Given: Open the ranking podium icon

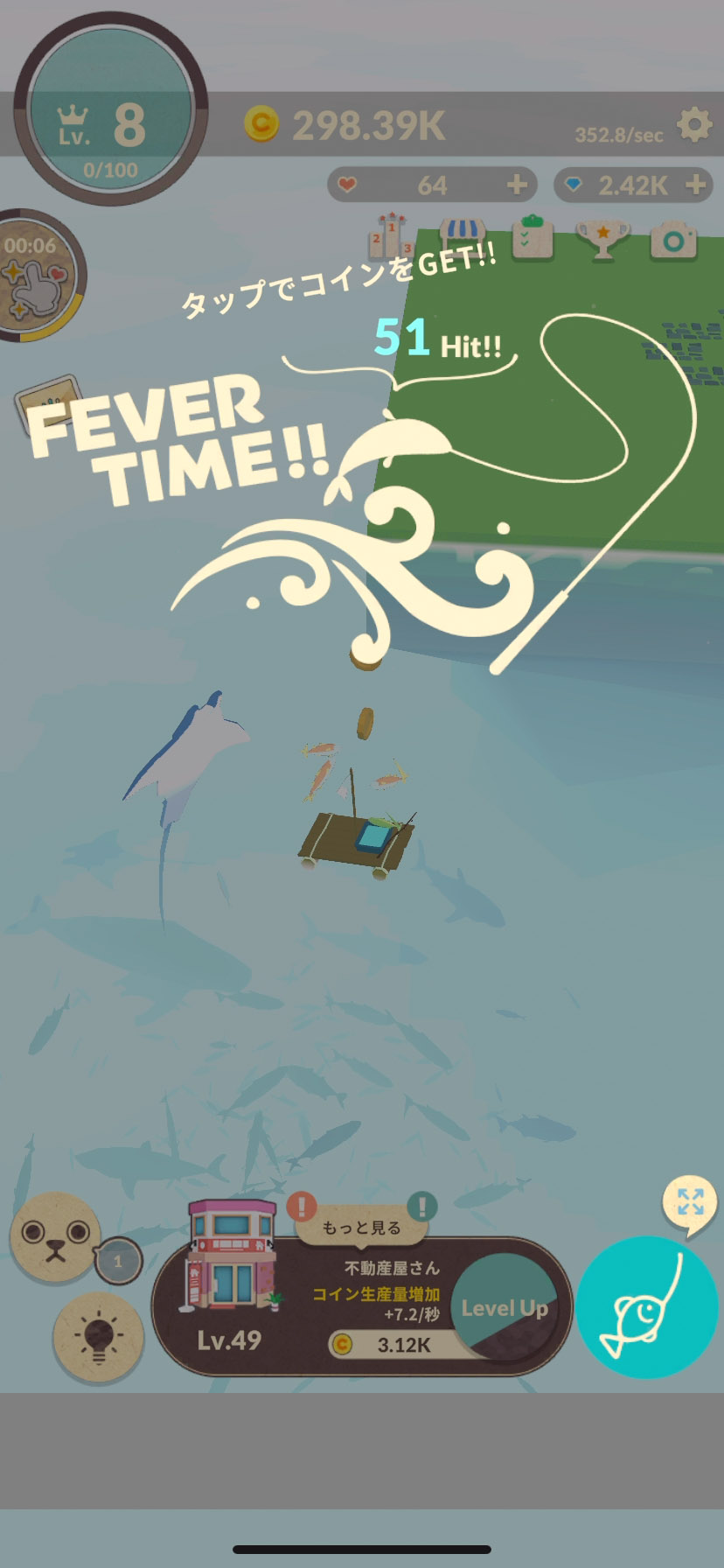Looking at the screenshot, I should 390,235.
